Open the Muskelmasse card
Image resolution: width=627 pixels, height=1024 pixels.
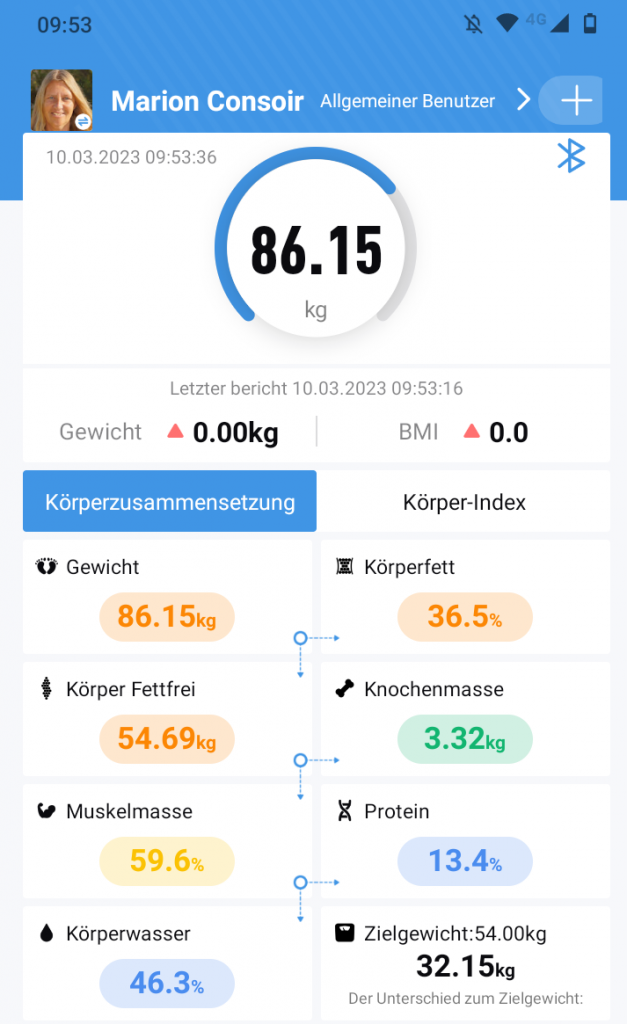coord(167,842)
